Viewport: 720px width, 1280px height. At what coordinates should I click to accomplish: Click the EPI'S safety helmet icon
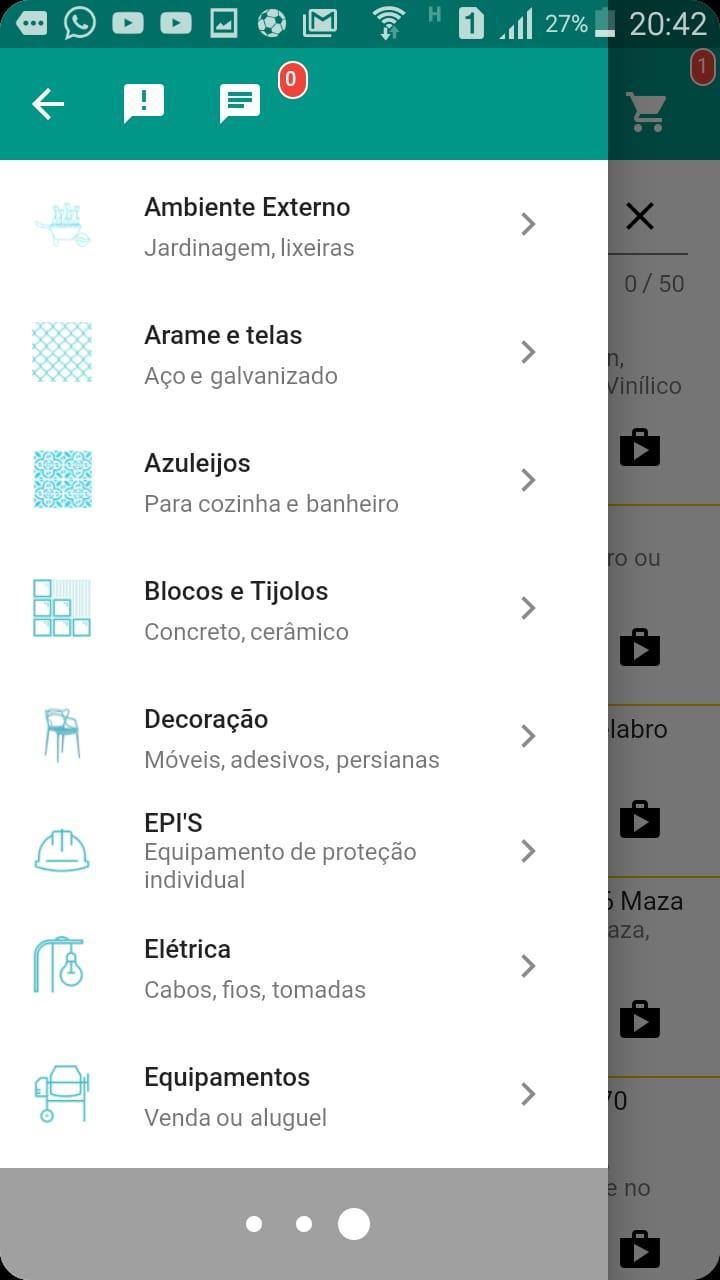point(63,851)
